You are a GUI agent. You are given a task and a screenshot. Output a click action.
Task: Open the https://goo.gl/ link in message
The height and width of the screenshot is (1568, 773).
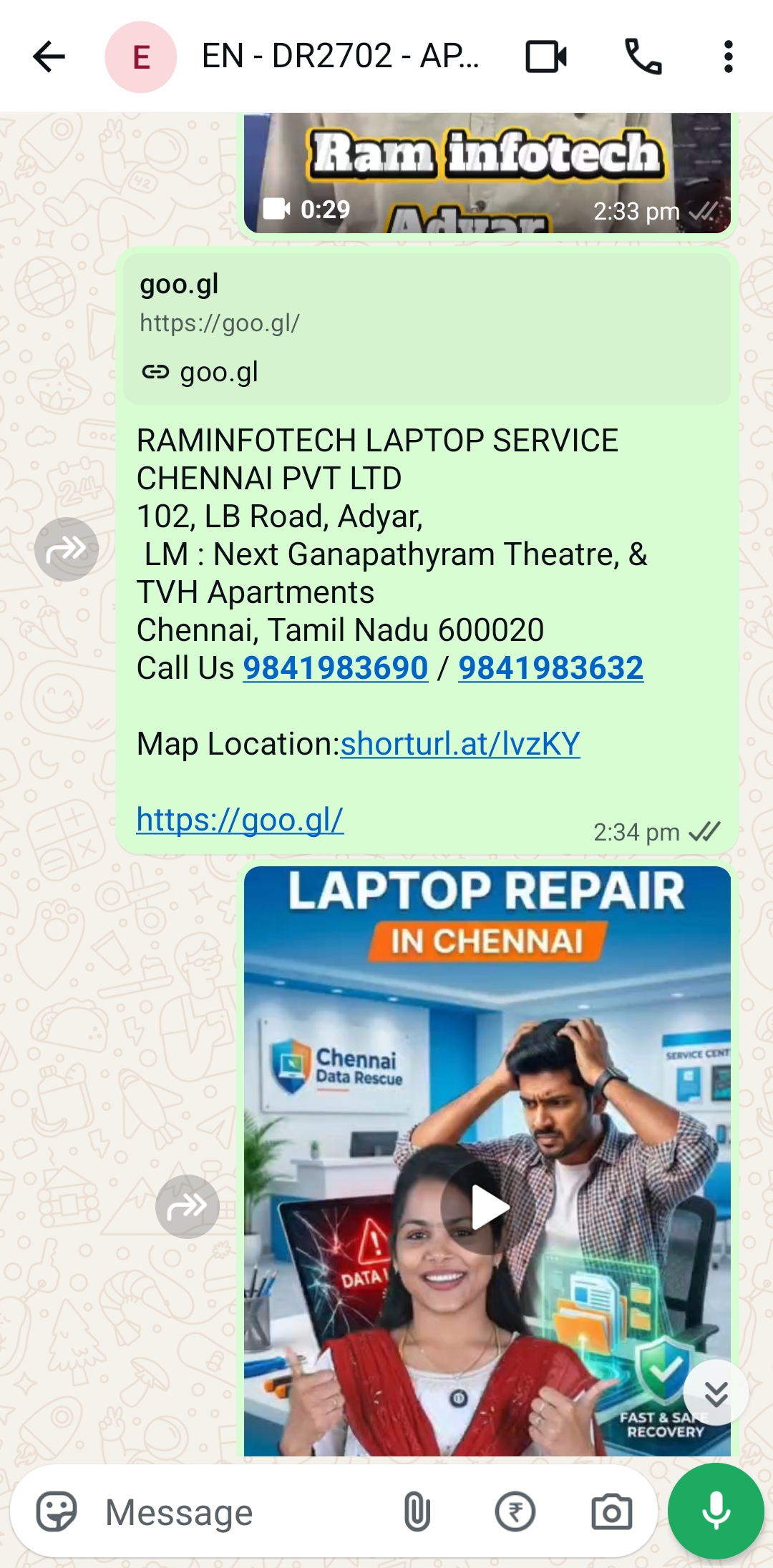240,820
